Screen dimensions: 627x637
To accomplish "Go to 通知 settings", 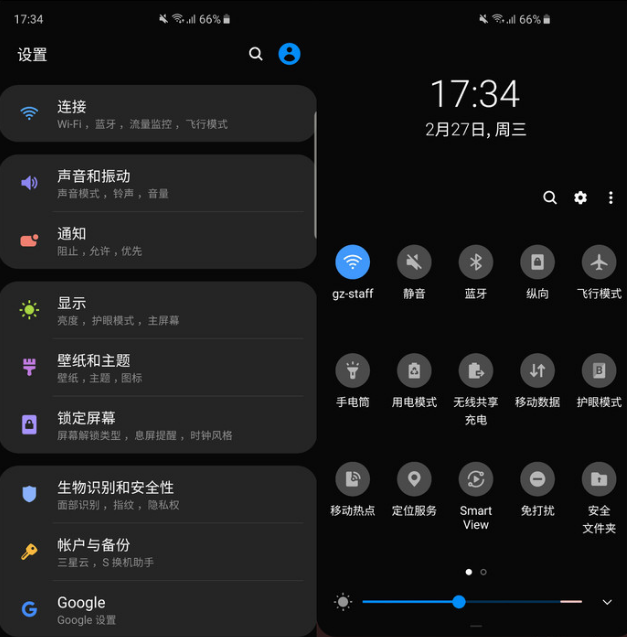I will pyautogui.click(x=158, y=240).
